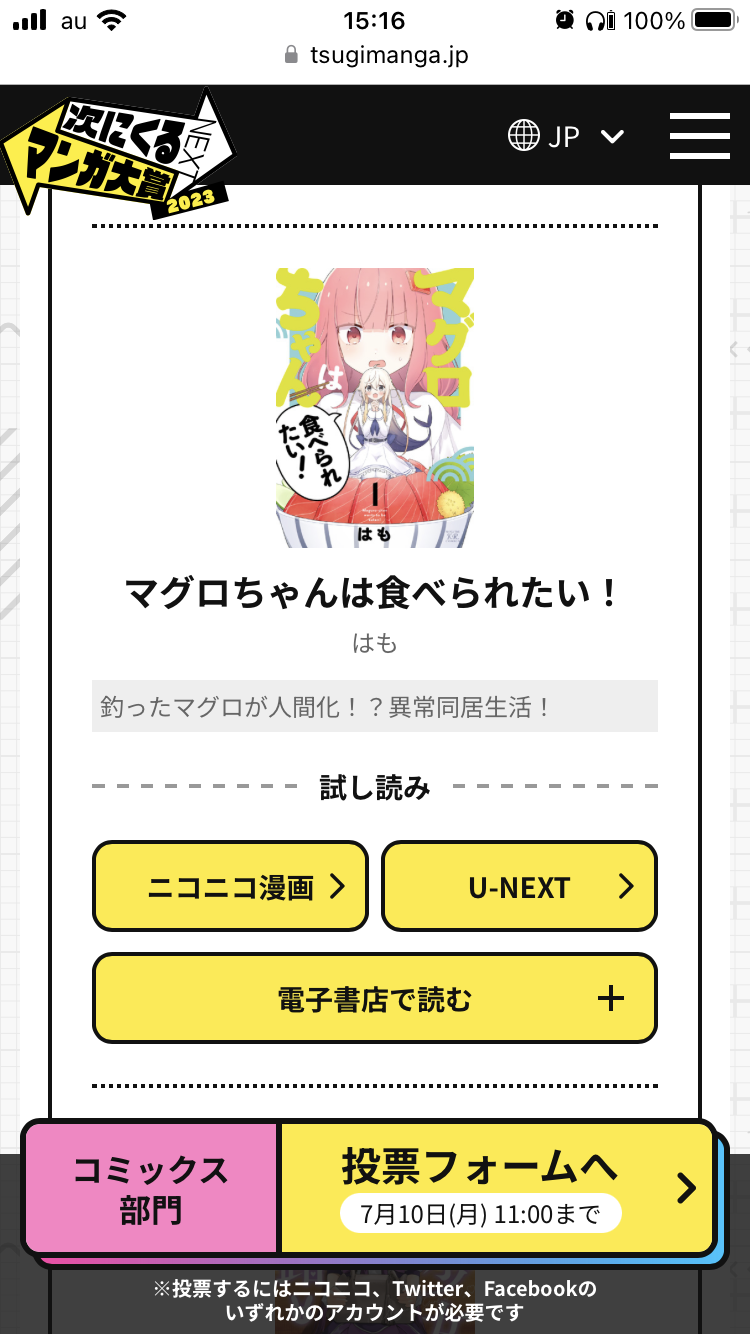This screenshot has height=1334, width=750.
Task: Open ニコニコ漫画 trial reading
Action: click(x=230, y=886)
